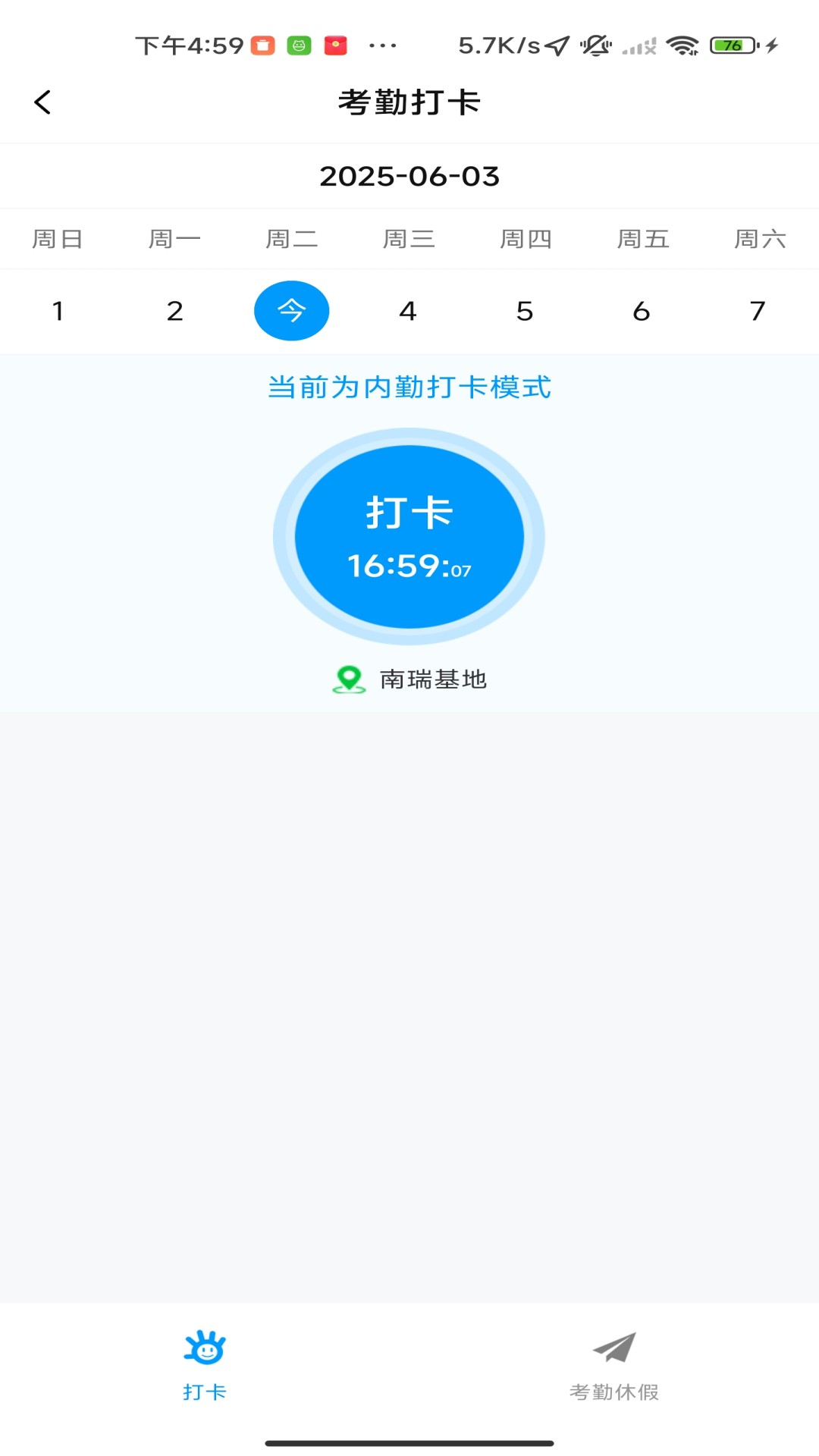Select today (今) in the calendar
The height and width of the screenshot is (1456, 819).
tap(291, 311)
